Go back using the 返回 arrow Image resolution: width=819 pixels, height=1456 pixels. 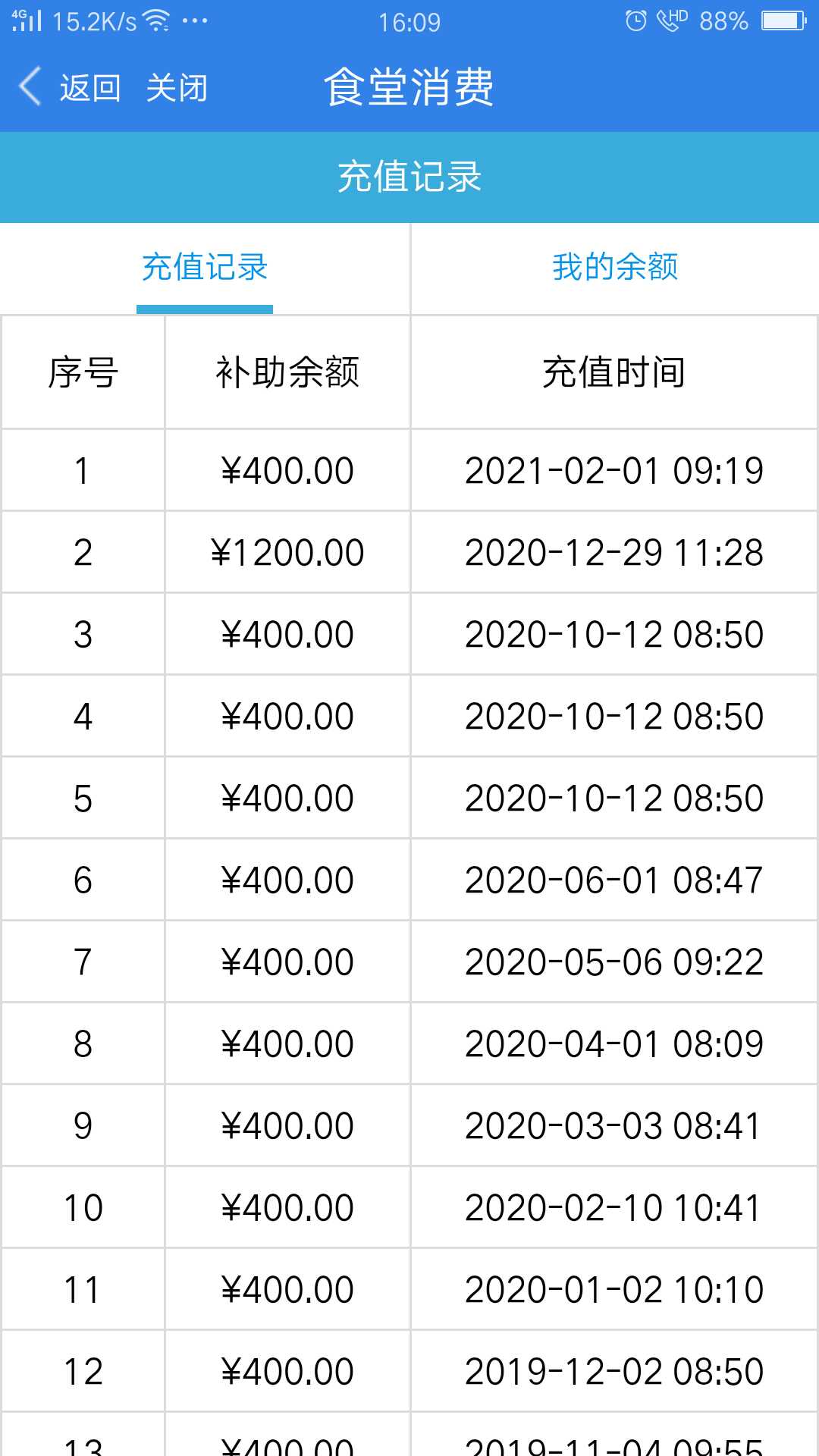coord(70,87)
